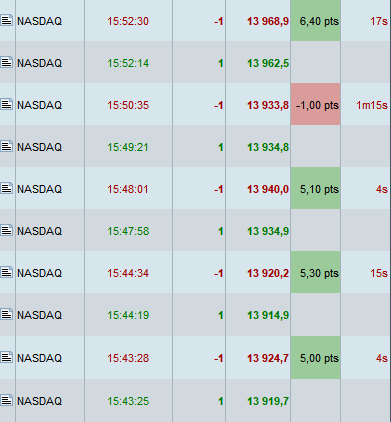Screen dimensions: 391x422
Task: Open details icon for 15:48:01 NASDAQ order
Action: [7, 189]
